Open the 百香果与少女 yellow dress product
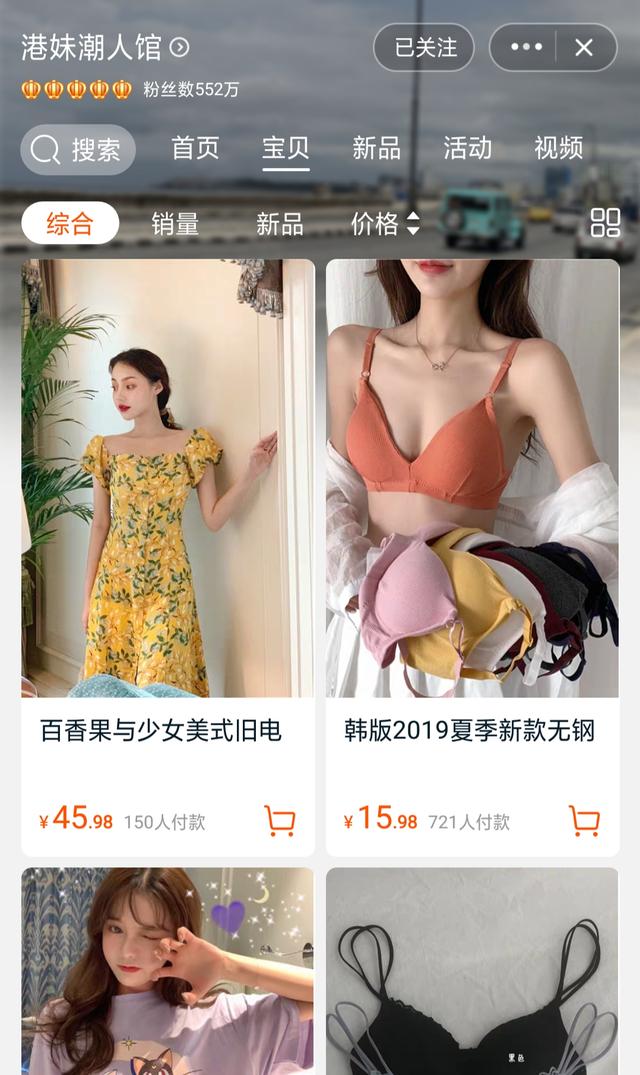The image size is (640, 1075). pos(168,557)
